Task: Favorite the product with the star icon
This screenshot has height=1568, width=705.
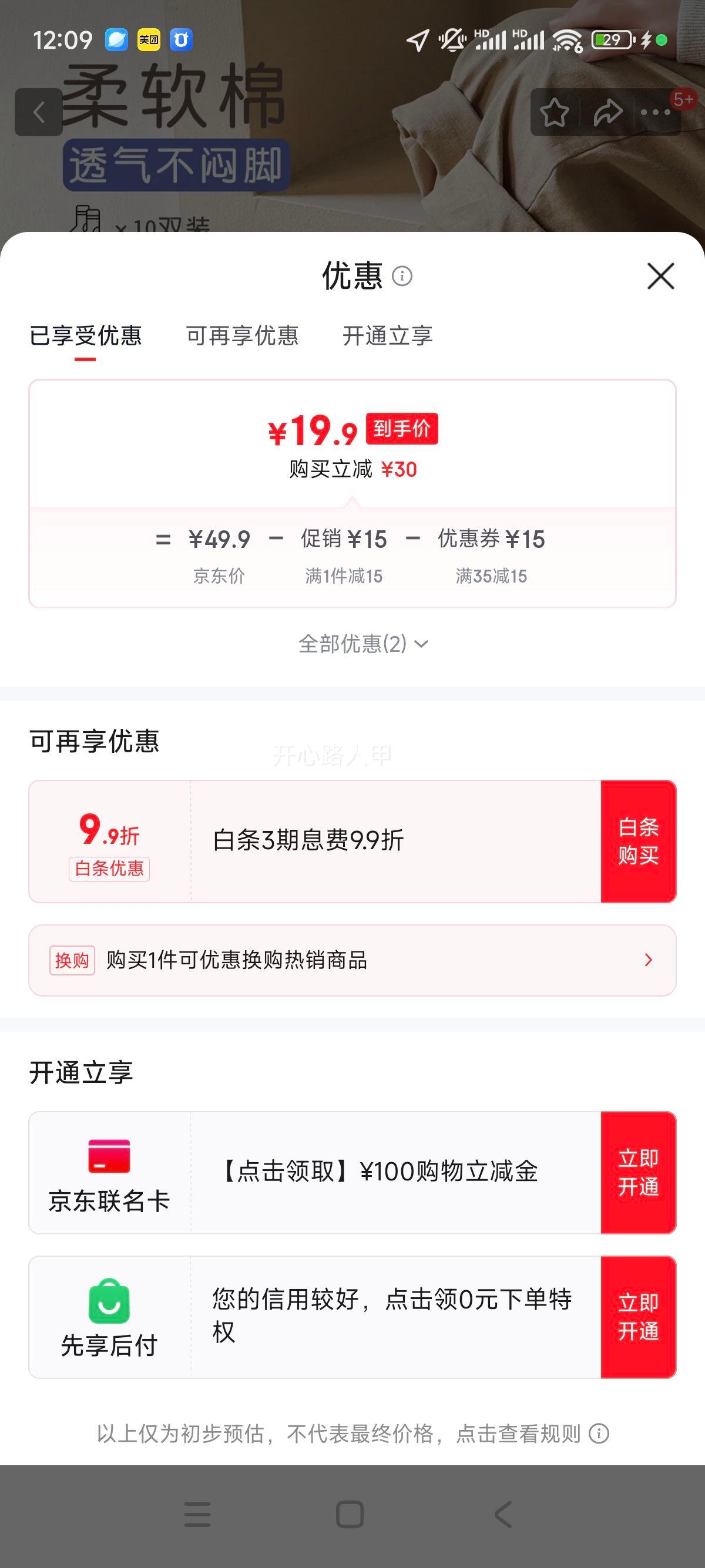Action: (555, 112)
